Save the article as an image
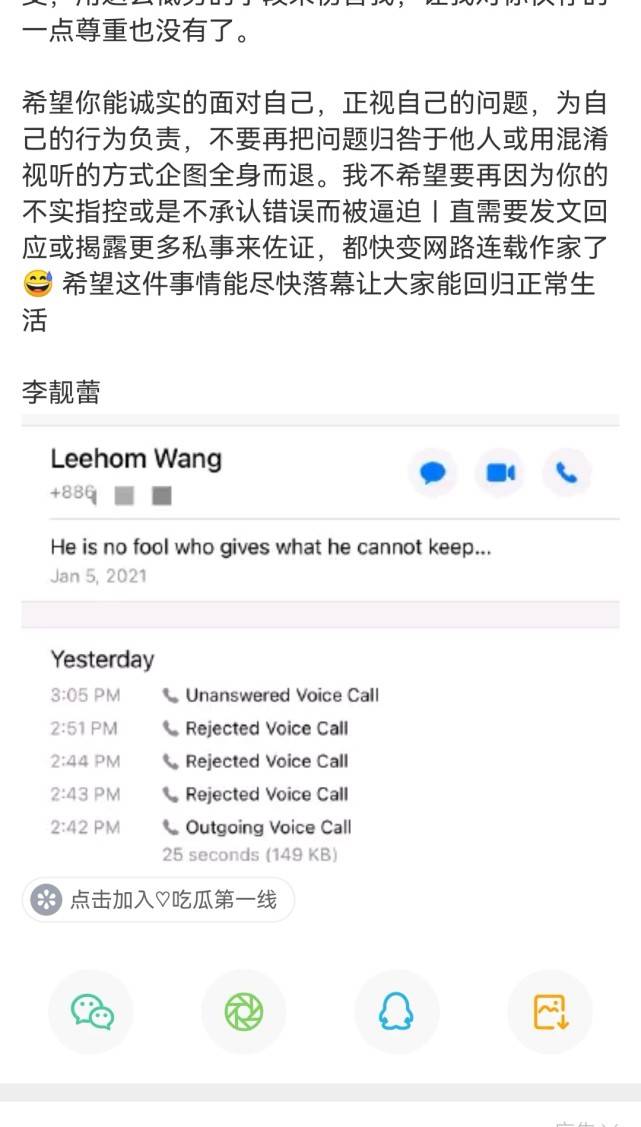The height and width of the screenshot is (1127, 641). 550,1012
